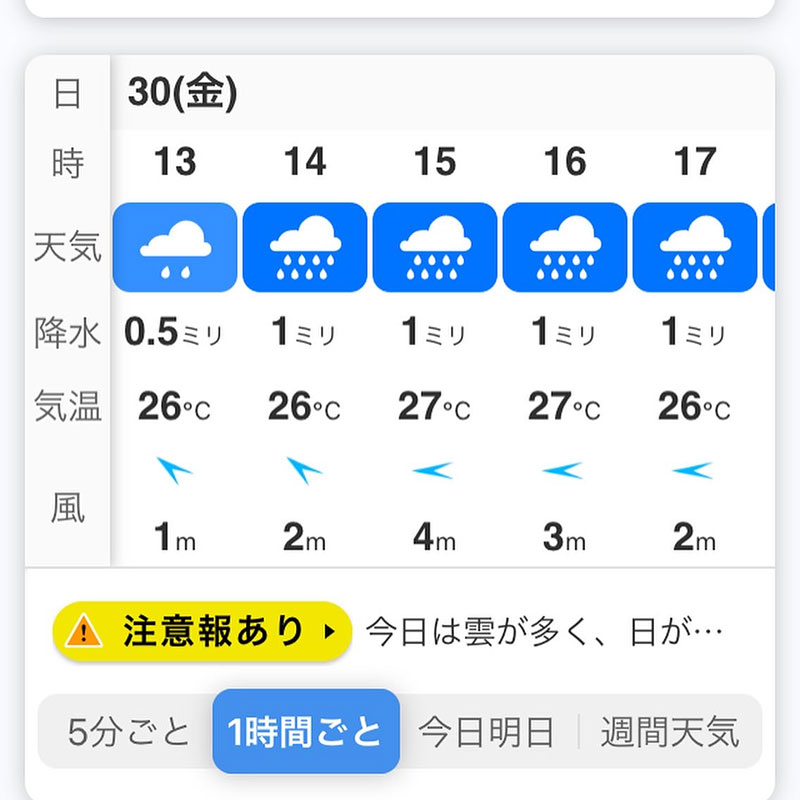Select the 1時間ごと hourly tab
800x800 pixels.
306,732
